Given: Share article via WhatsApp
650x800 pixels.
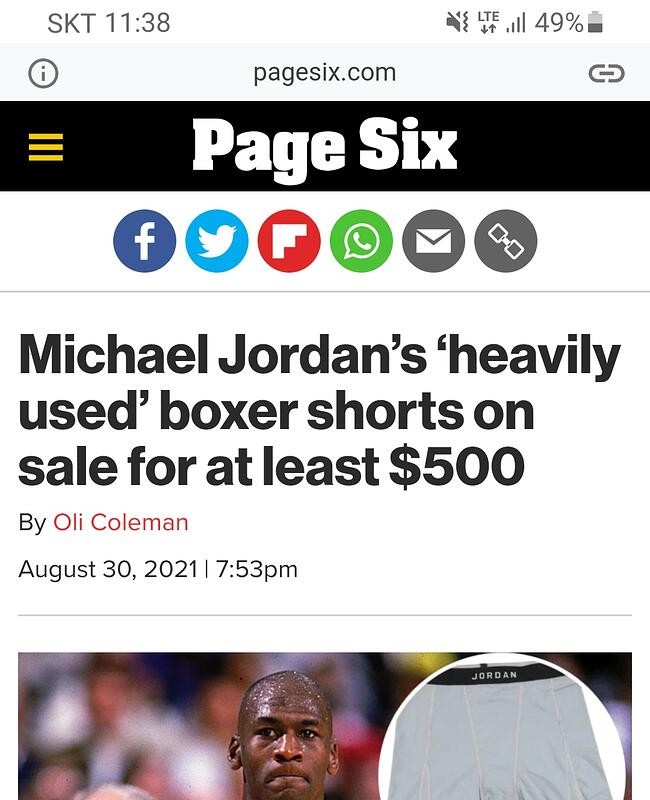Looking at the screenshot, I should [361, 241].
